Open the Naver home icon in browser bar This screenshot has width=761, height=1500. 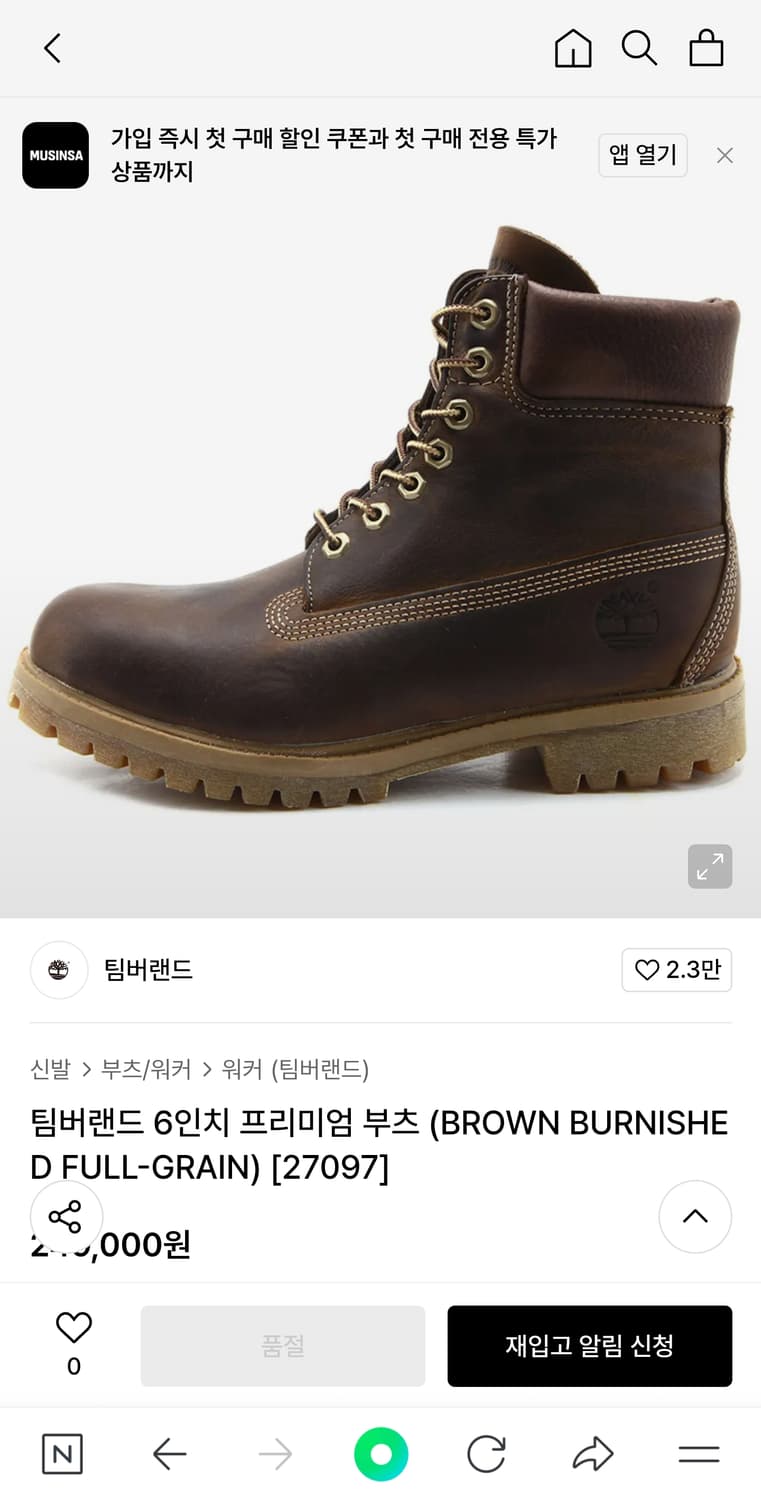point(62,1453)
